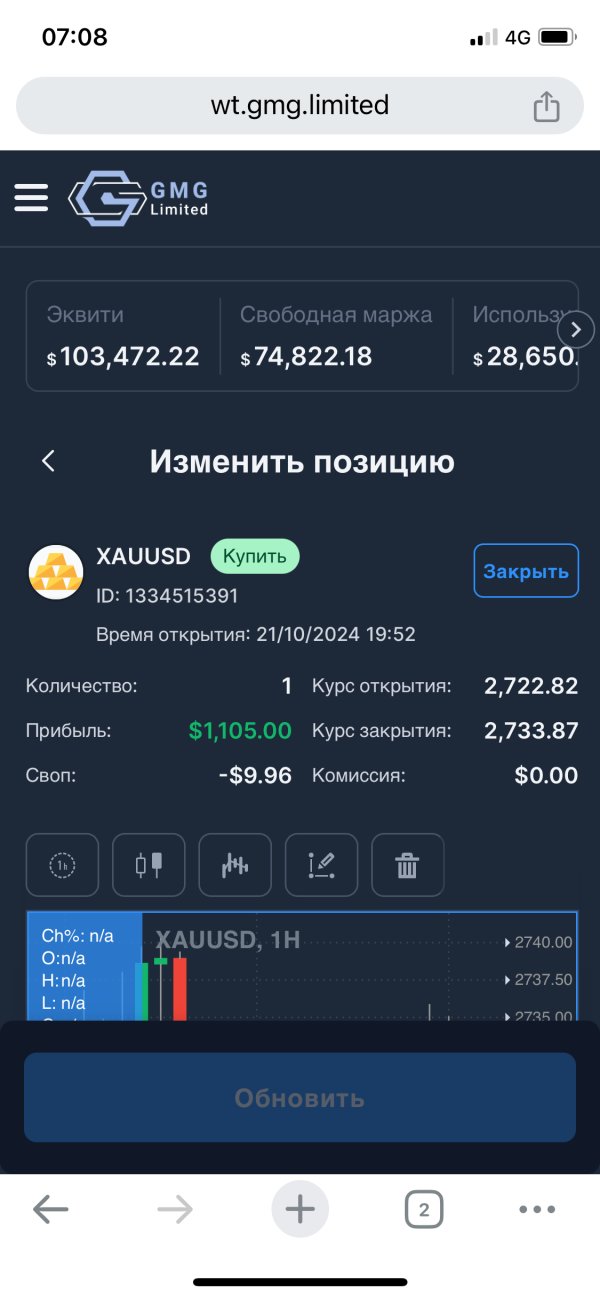Expand account stats with the right arrow

point(575,329)
